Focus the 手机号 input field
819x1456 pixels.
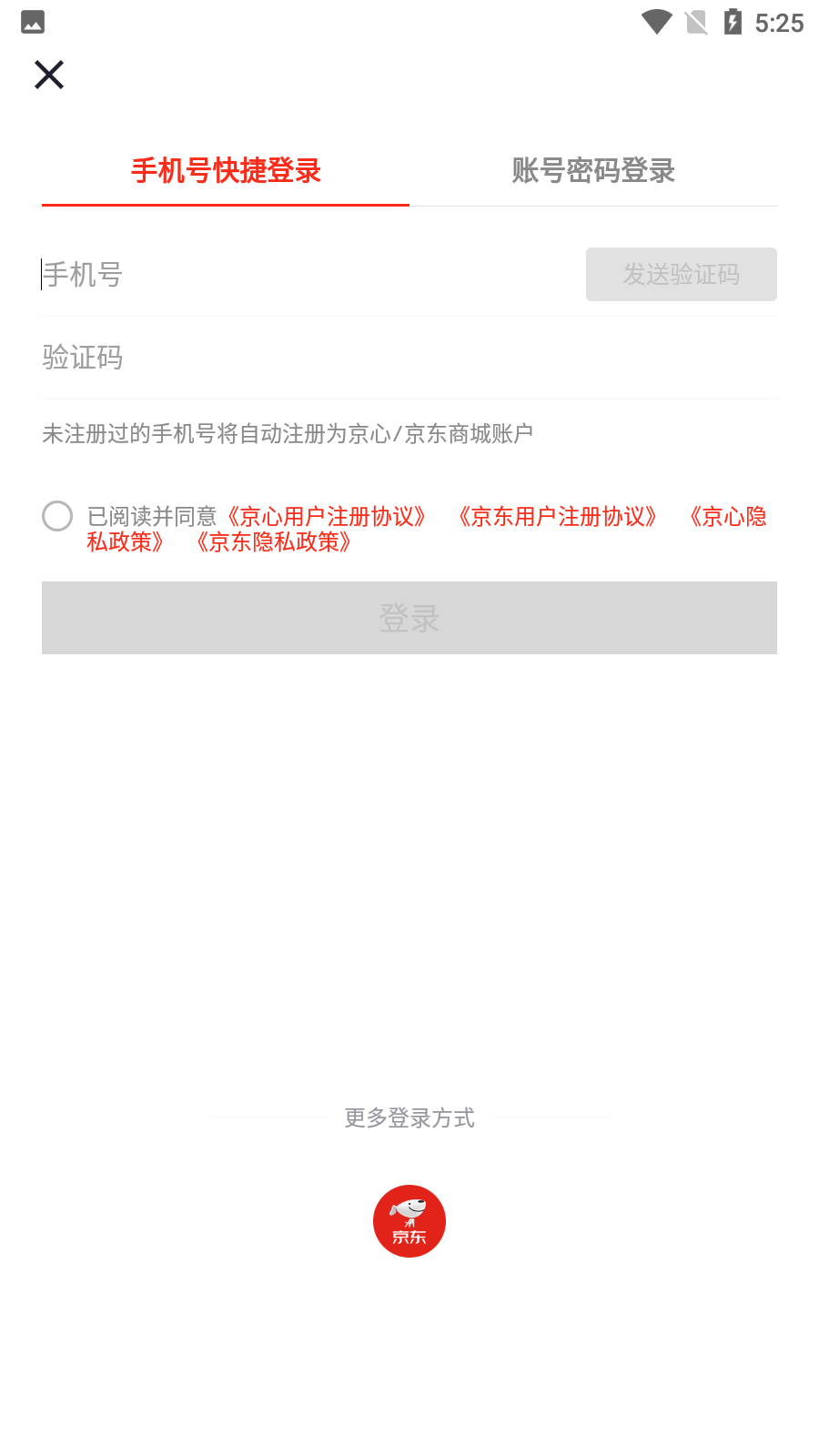[309, 274]
